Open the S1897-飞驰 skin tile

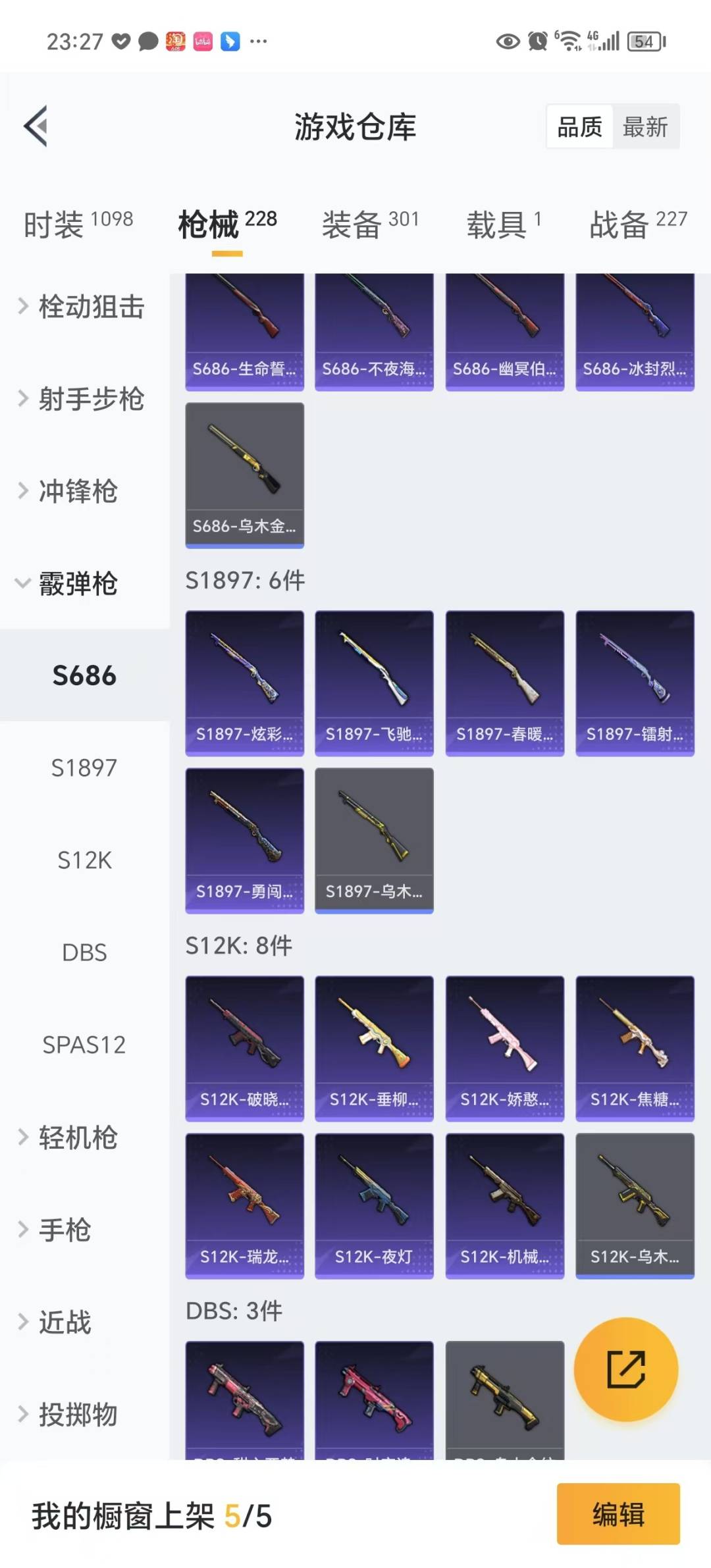tap(374, 683)
